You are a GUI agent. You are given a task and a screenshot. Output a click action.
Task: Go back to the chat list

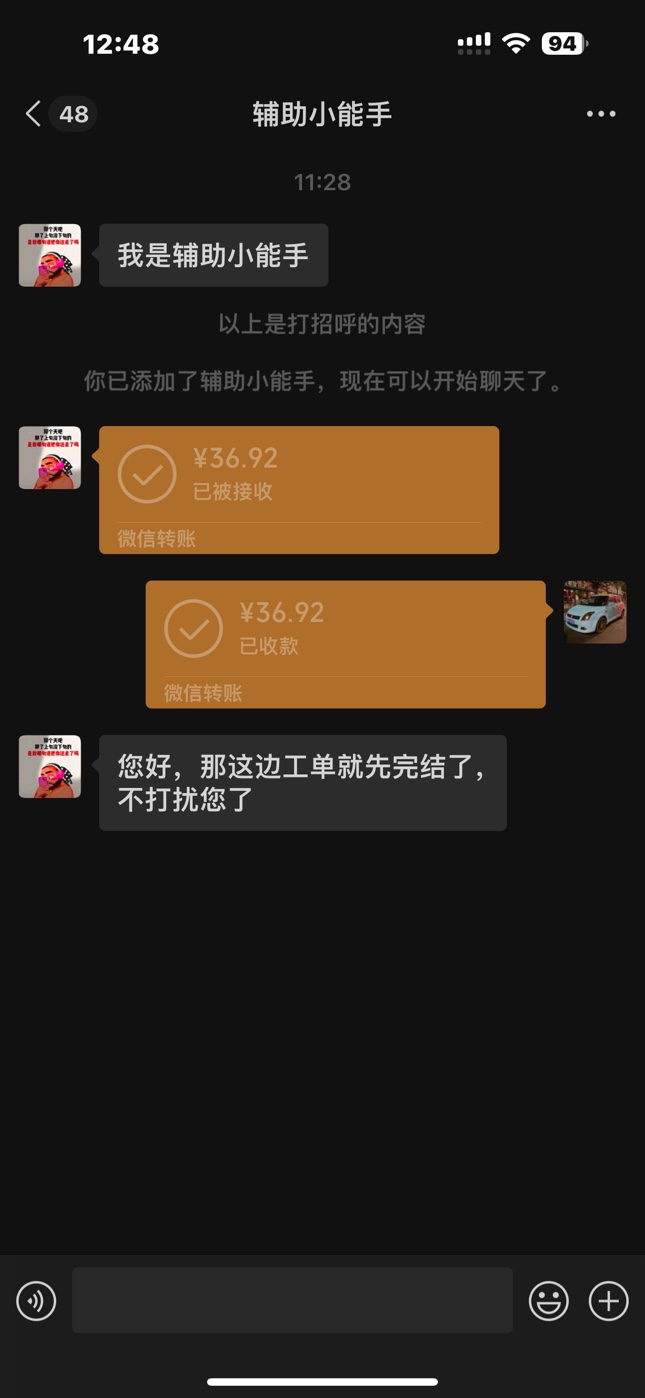pyautogui.click(x=34, y=114)
